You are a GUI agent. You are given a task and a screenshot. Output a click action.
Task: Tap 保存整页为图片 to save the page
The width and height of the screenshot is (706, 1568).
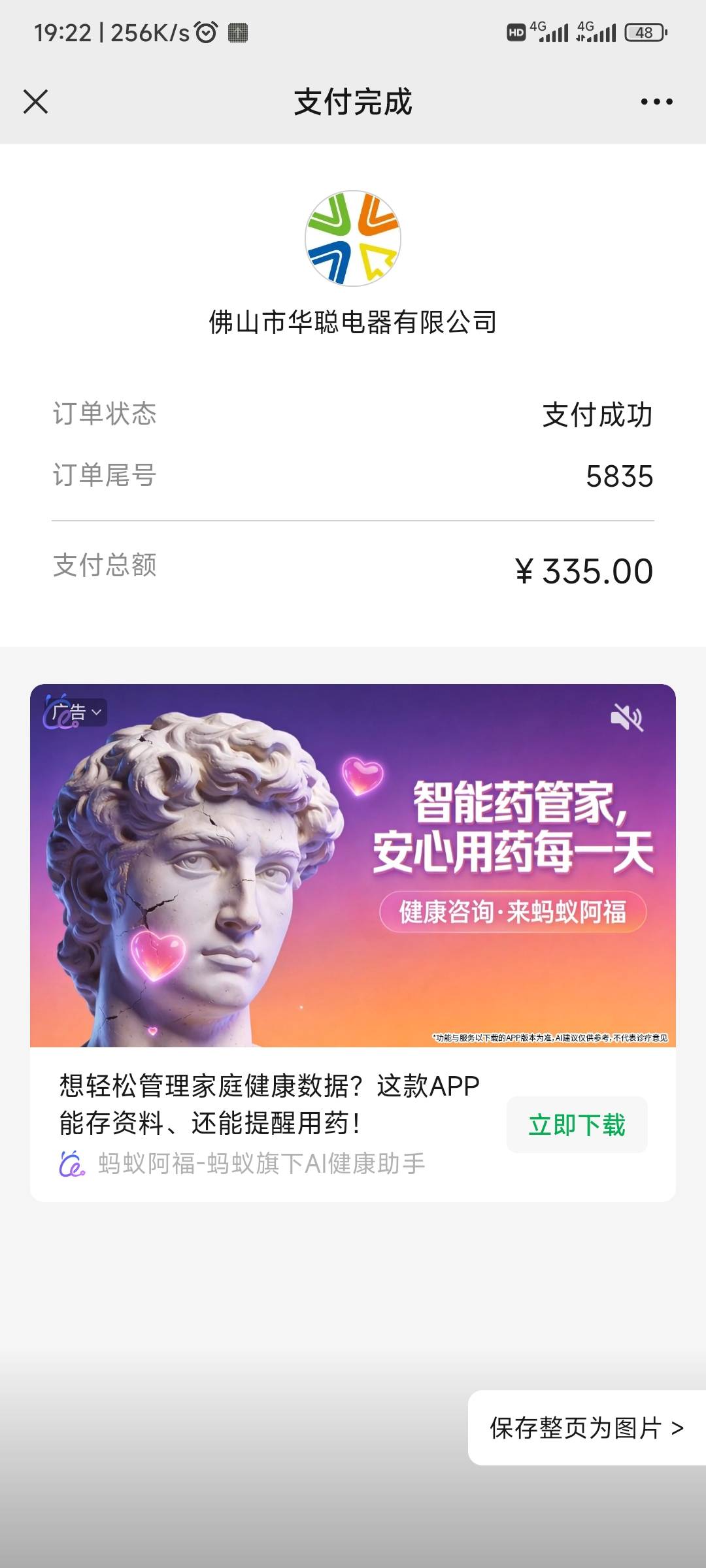[x=586, y=1428]
